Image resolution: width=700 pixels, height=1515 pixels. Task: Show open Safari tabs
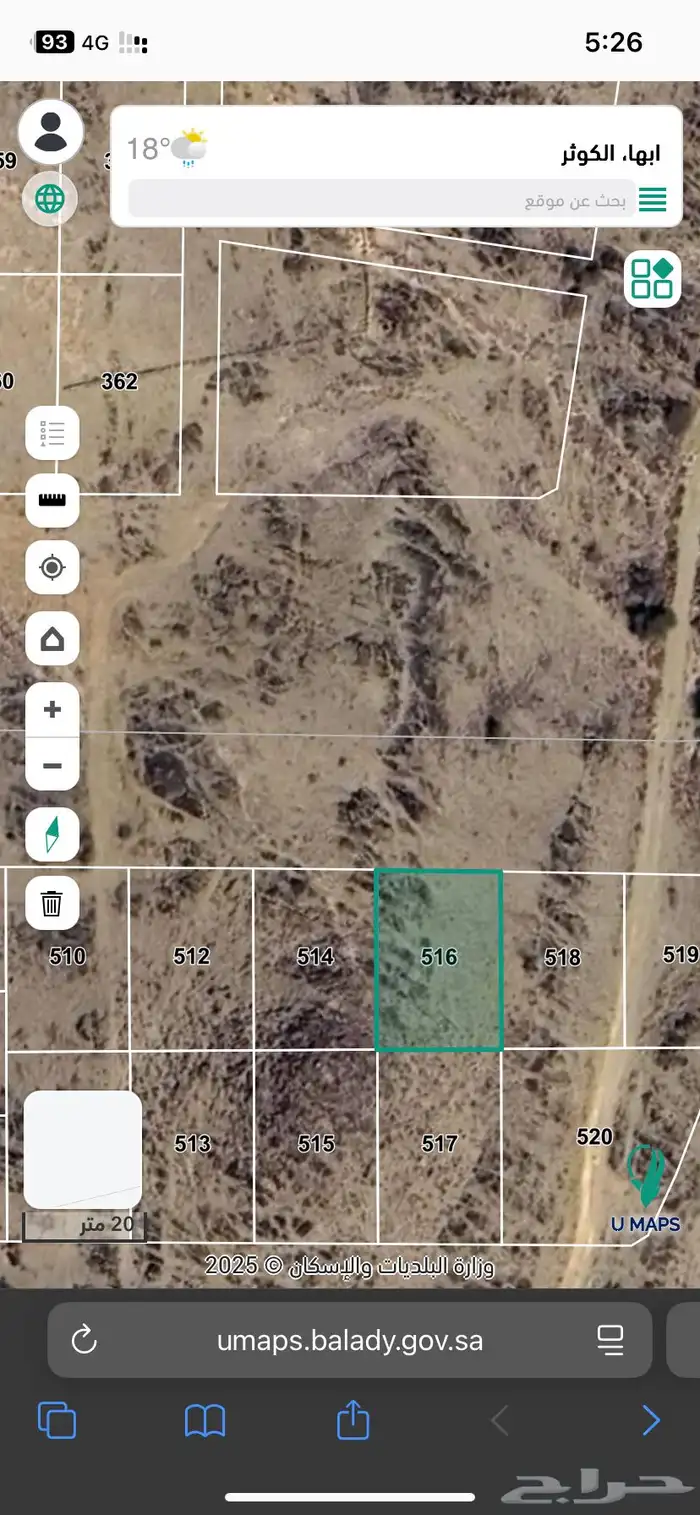(x=57, y=1420)
